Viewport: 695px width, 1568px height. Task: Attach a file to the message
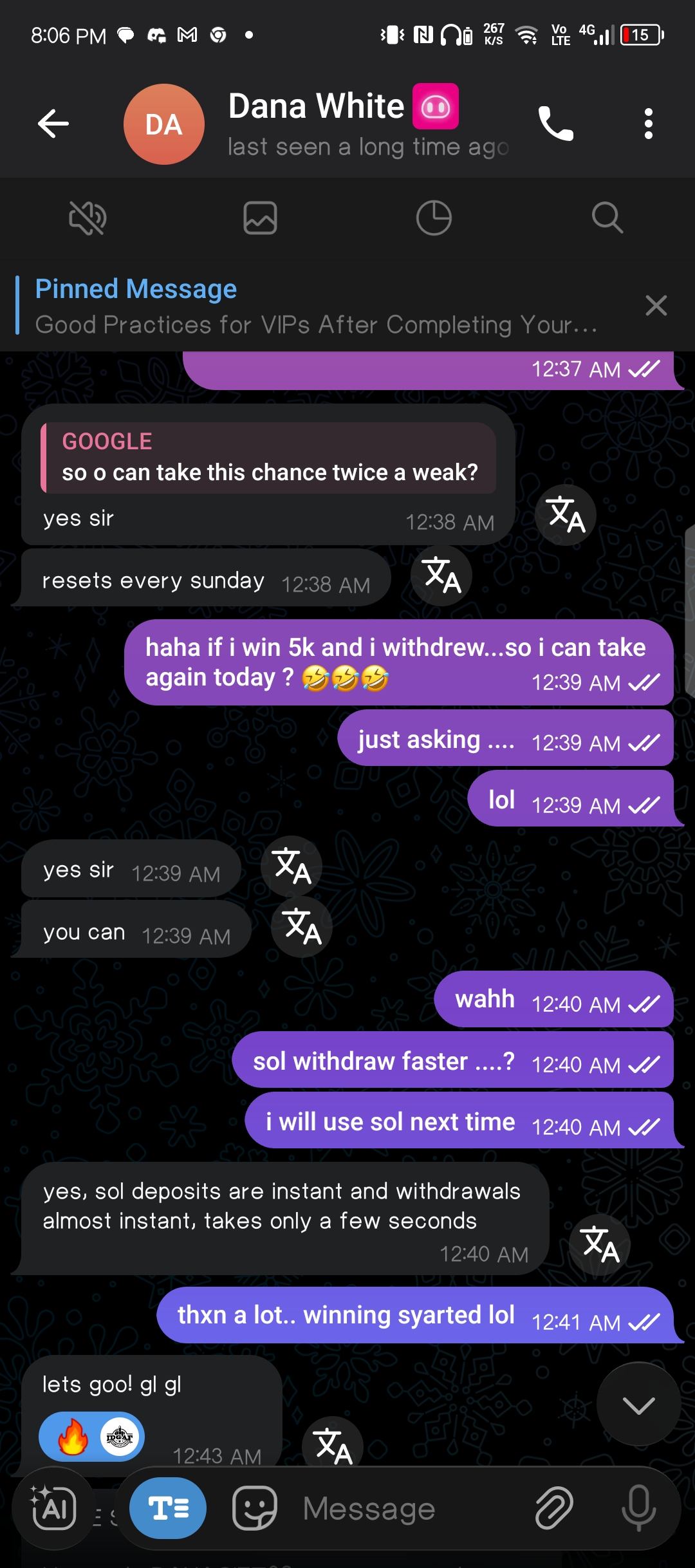pyautogui.click(x=553, y=1508)
